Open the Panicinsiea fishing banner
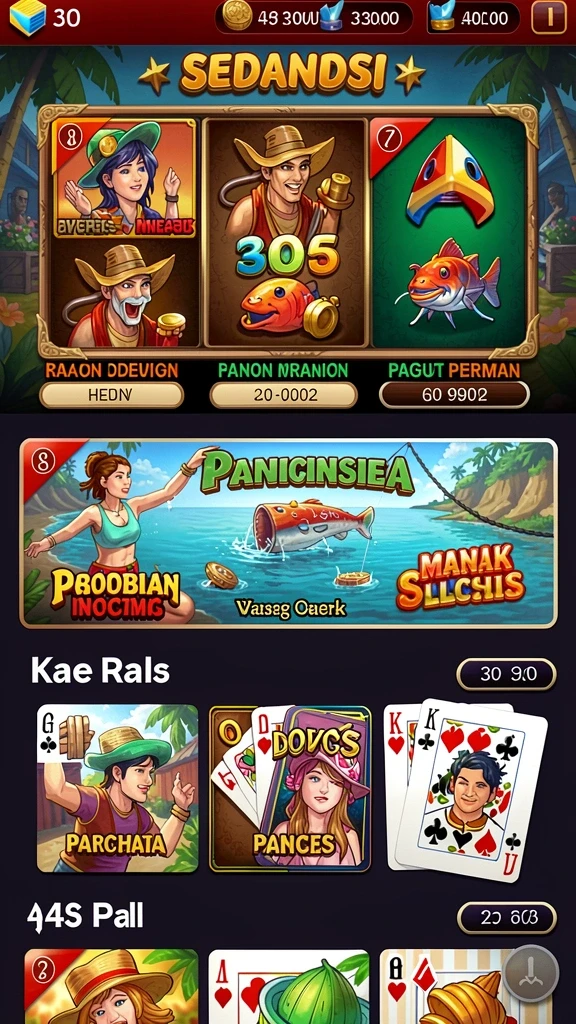The height and width of the screenshot is (1024, 576). pyautogui.click(x=288, y=533)
